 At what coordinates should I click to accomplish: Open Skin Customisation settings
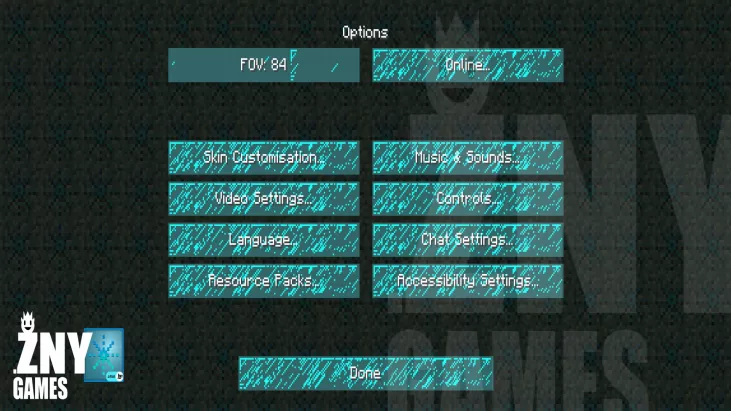click(263, 157)
